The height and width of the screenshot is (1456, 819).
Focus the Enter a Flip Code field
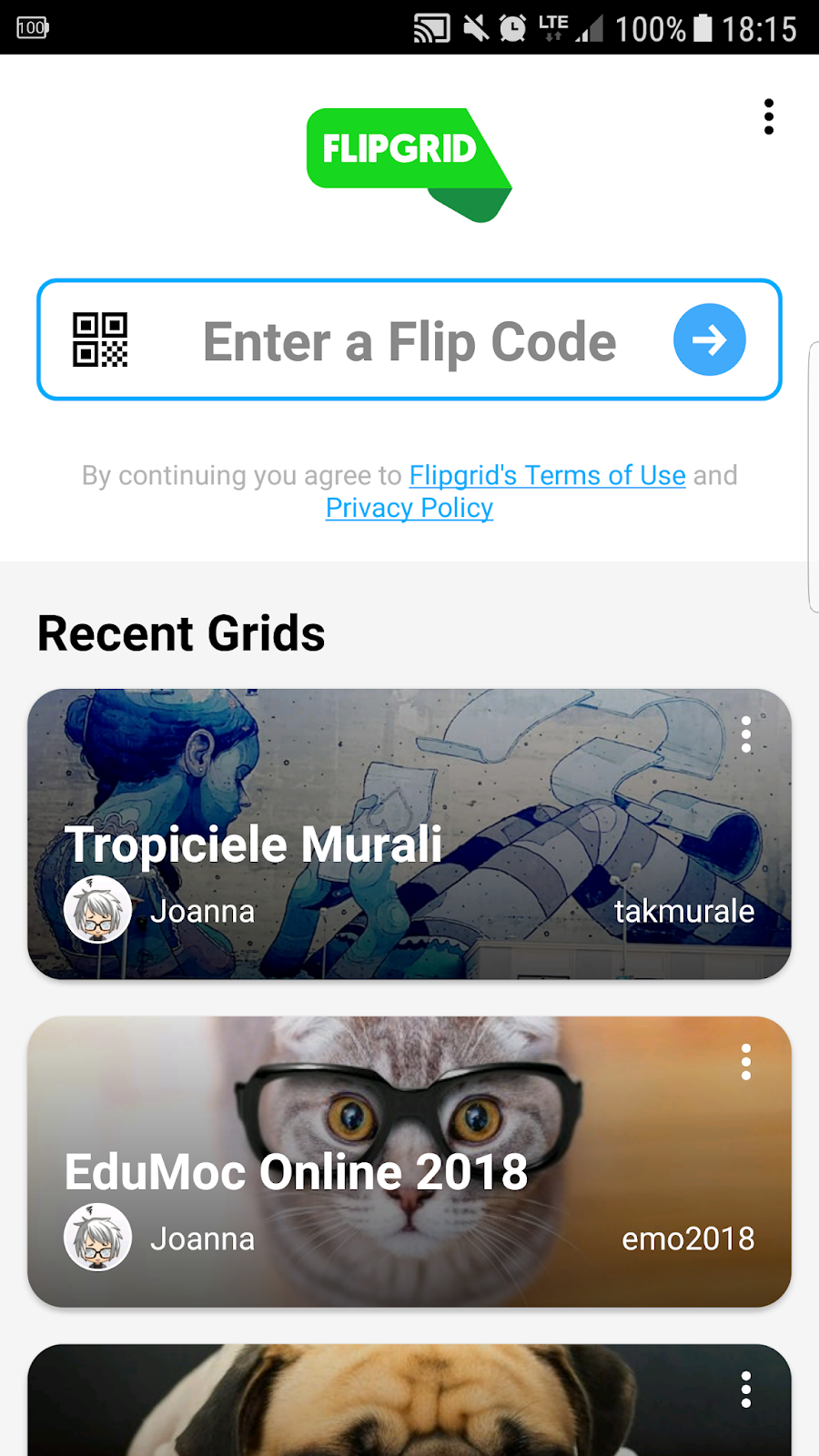[409, 342]
